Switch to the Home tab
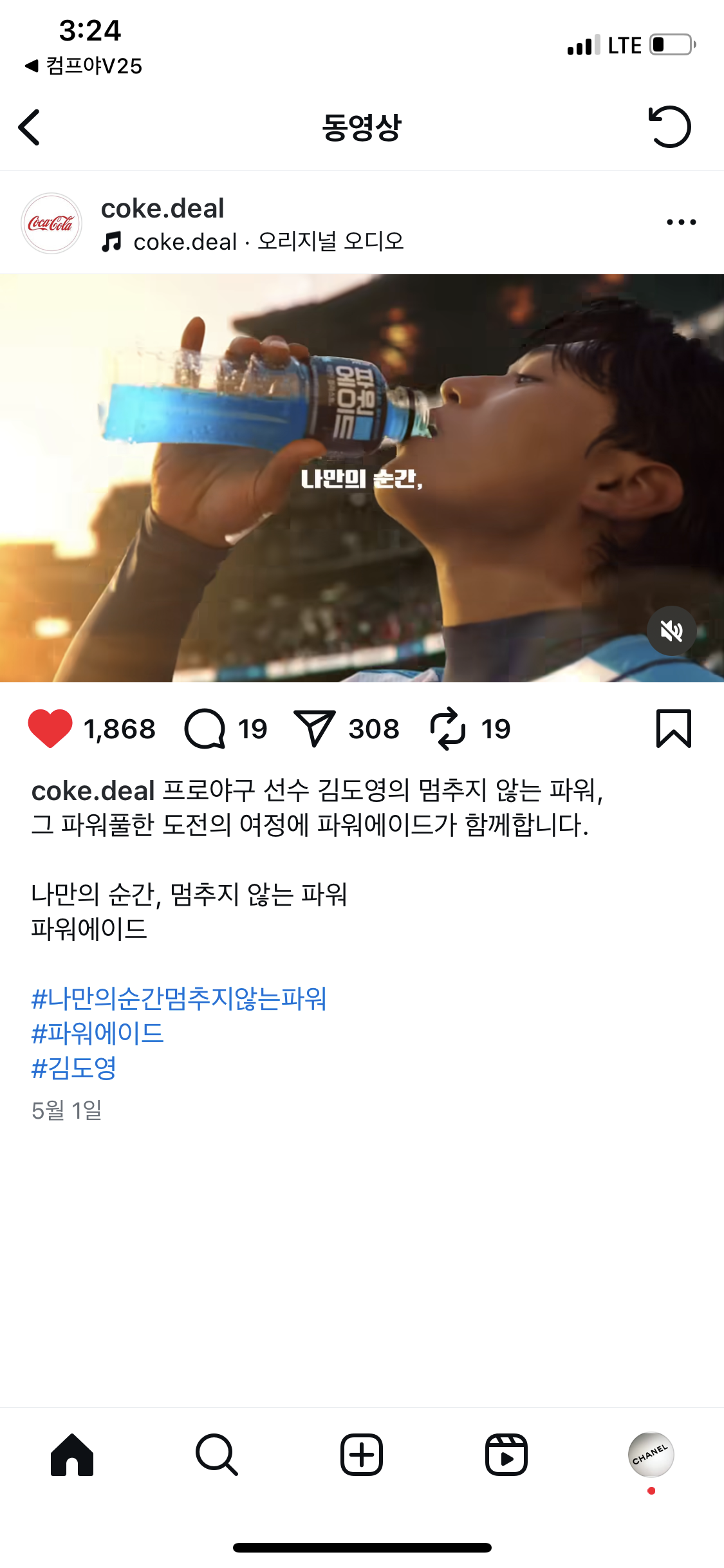Viewport: 724px width, 1568px height. 72,1455
